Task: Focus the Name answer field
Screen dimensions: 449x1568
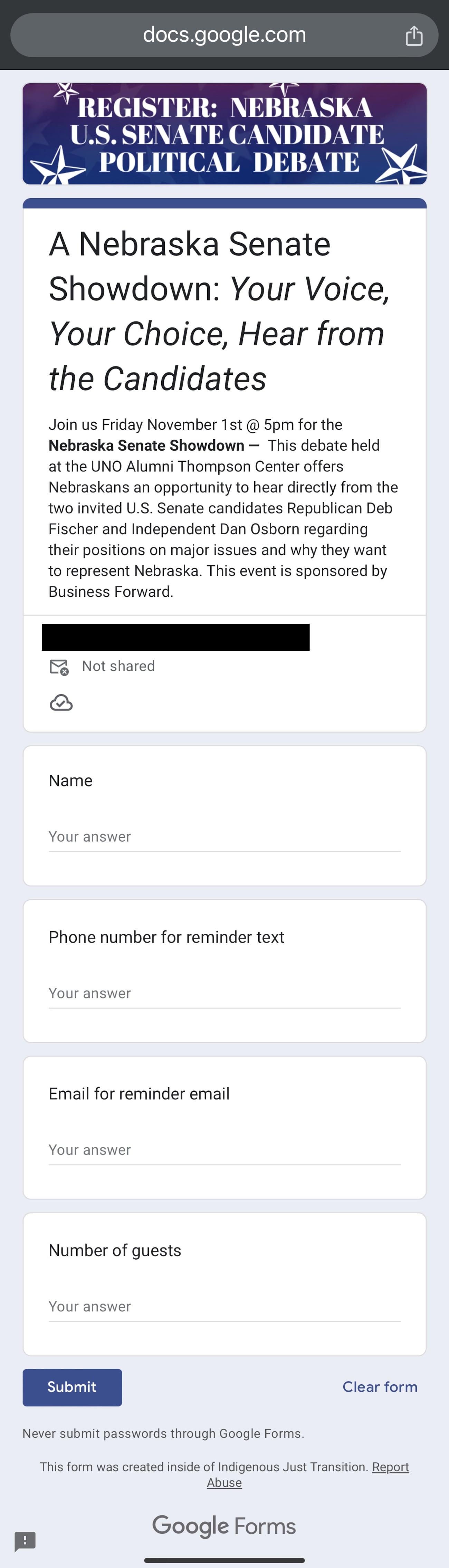Action: click(x=224, y=837)
